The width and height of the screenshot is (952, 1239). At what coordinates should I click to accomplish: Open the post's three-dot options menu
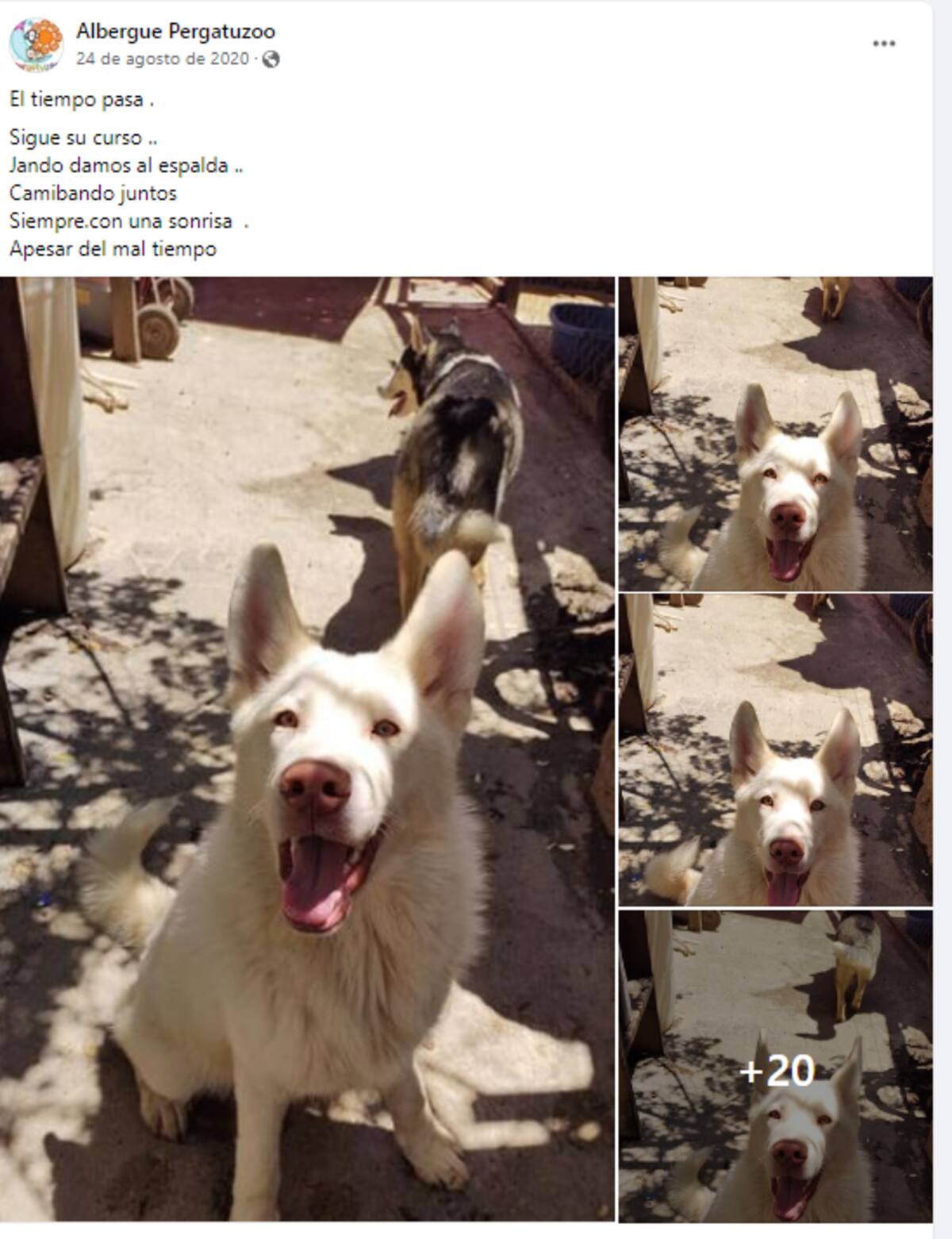pos(884,44)
